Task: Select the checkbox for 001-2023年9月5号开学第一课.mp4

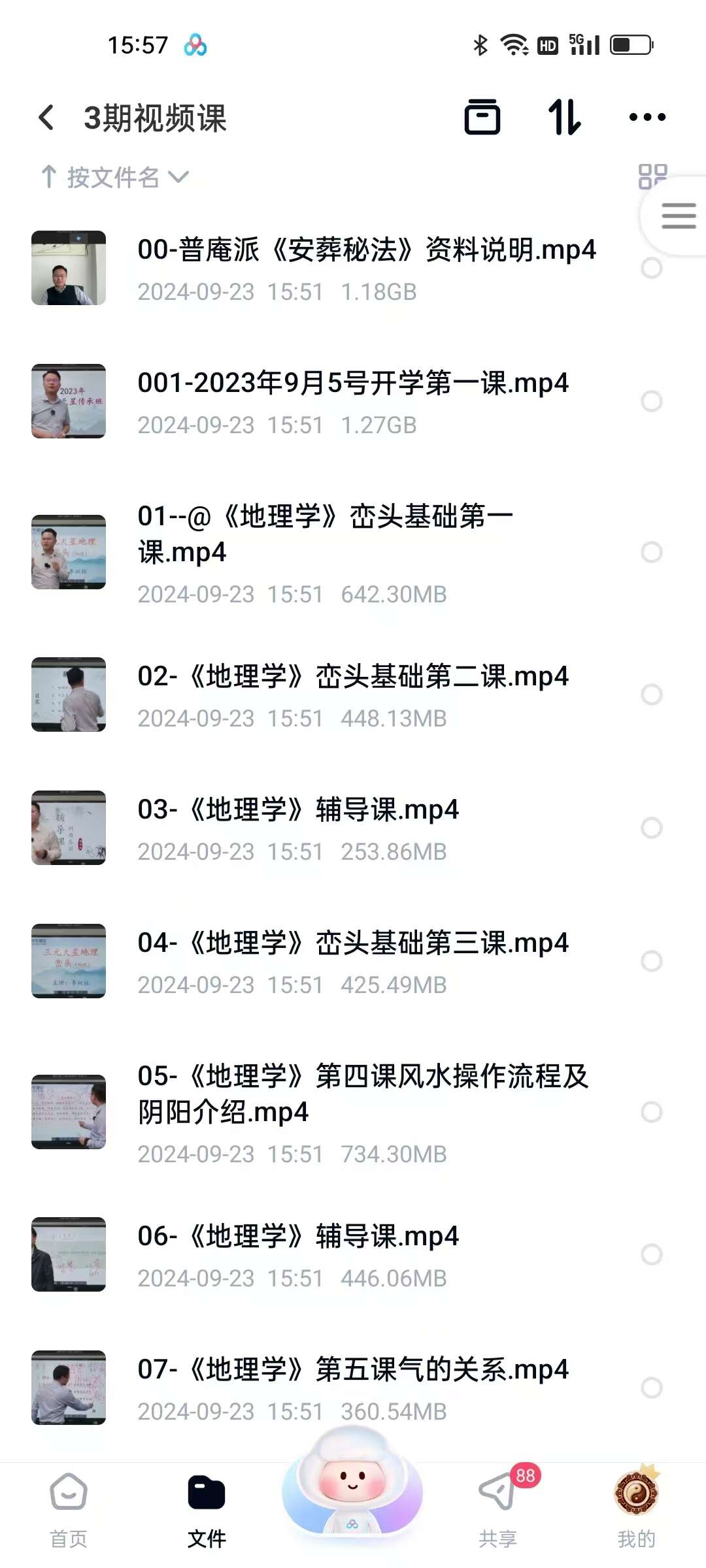Action: 651,401
